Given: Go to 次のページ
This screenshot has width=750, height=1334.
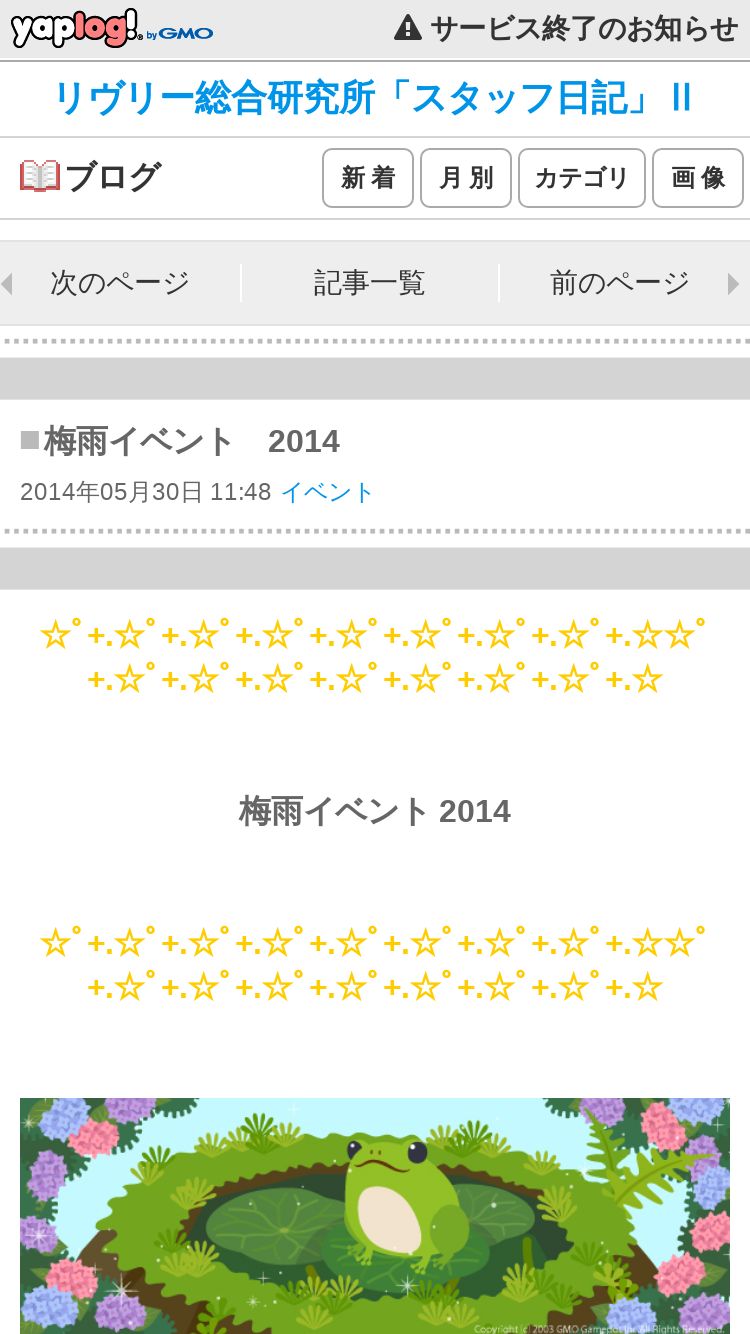Looking at the screenshot, I should tap(120, 283).
